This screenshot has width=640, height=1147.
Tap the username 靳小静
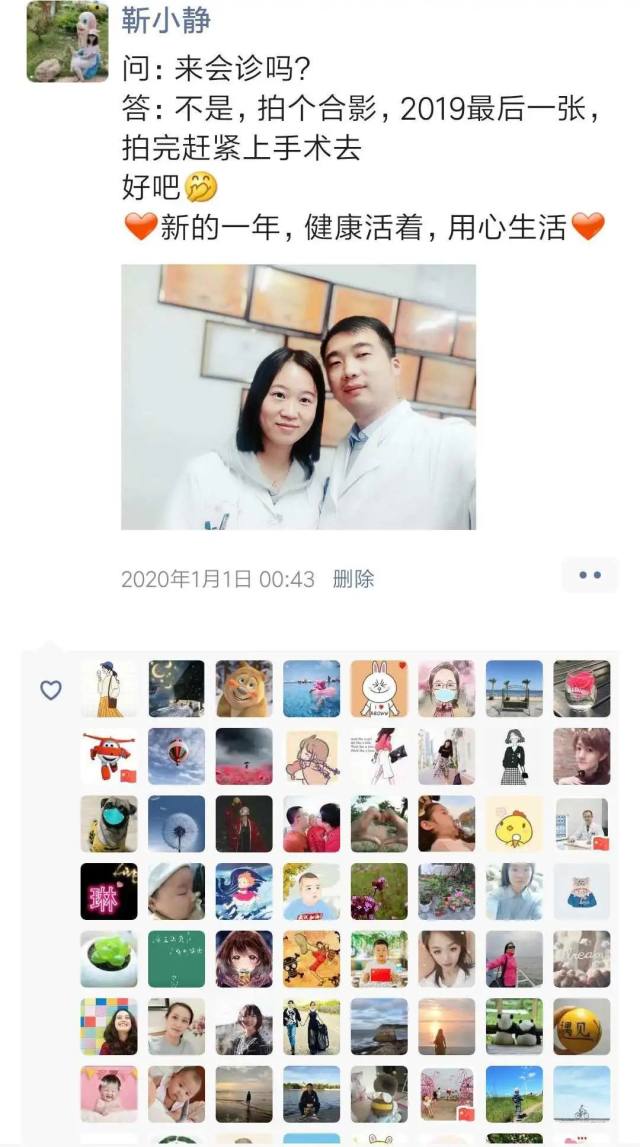point(166,19)
